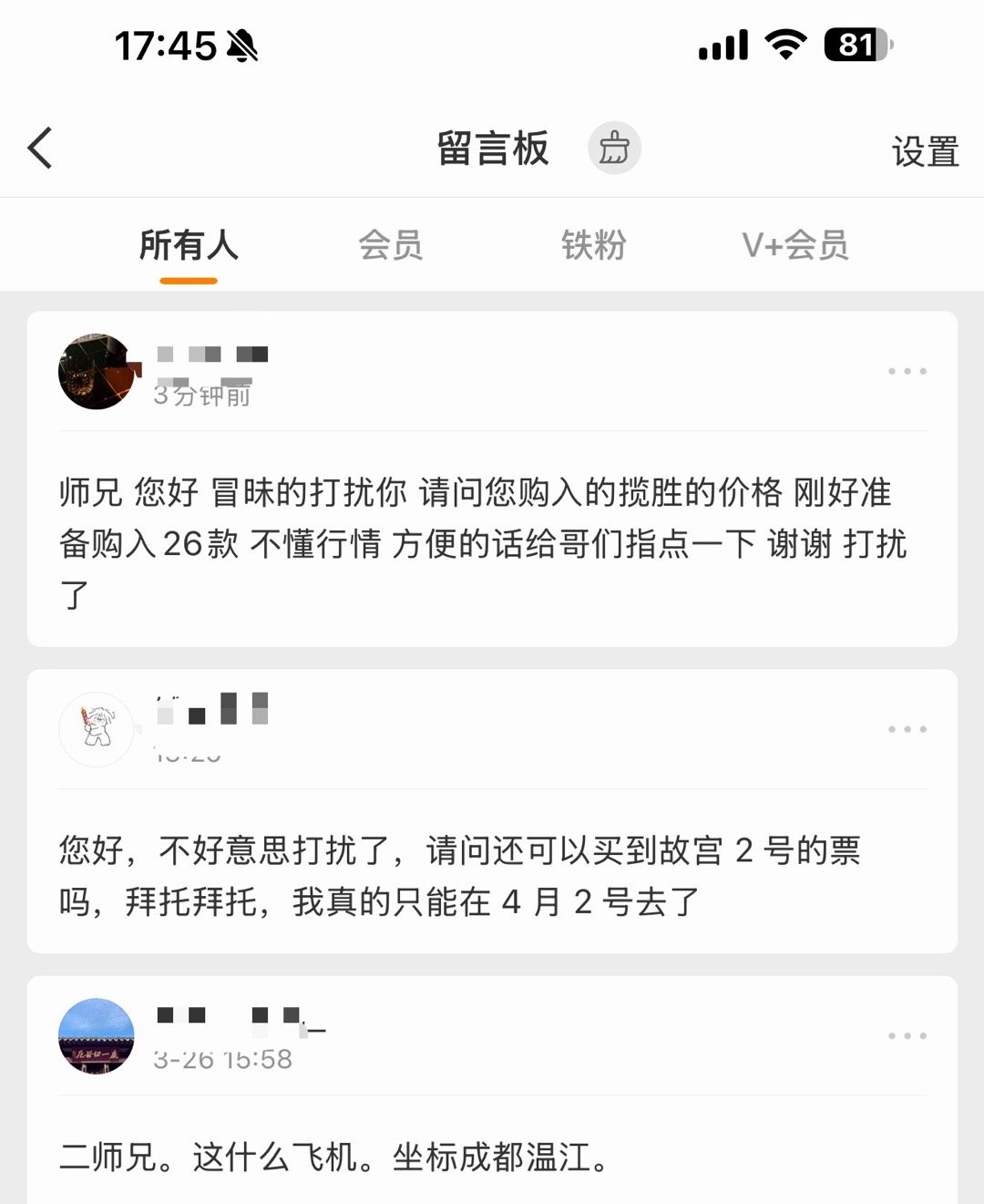Screen dimensions: 984x1204
Task: Tap the 留言板 title icon area
Action: click(x=492, y=148)
